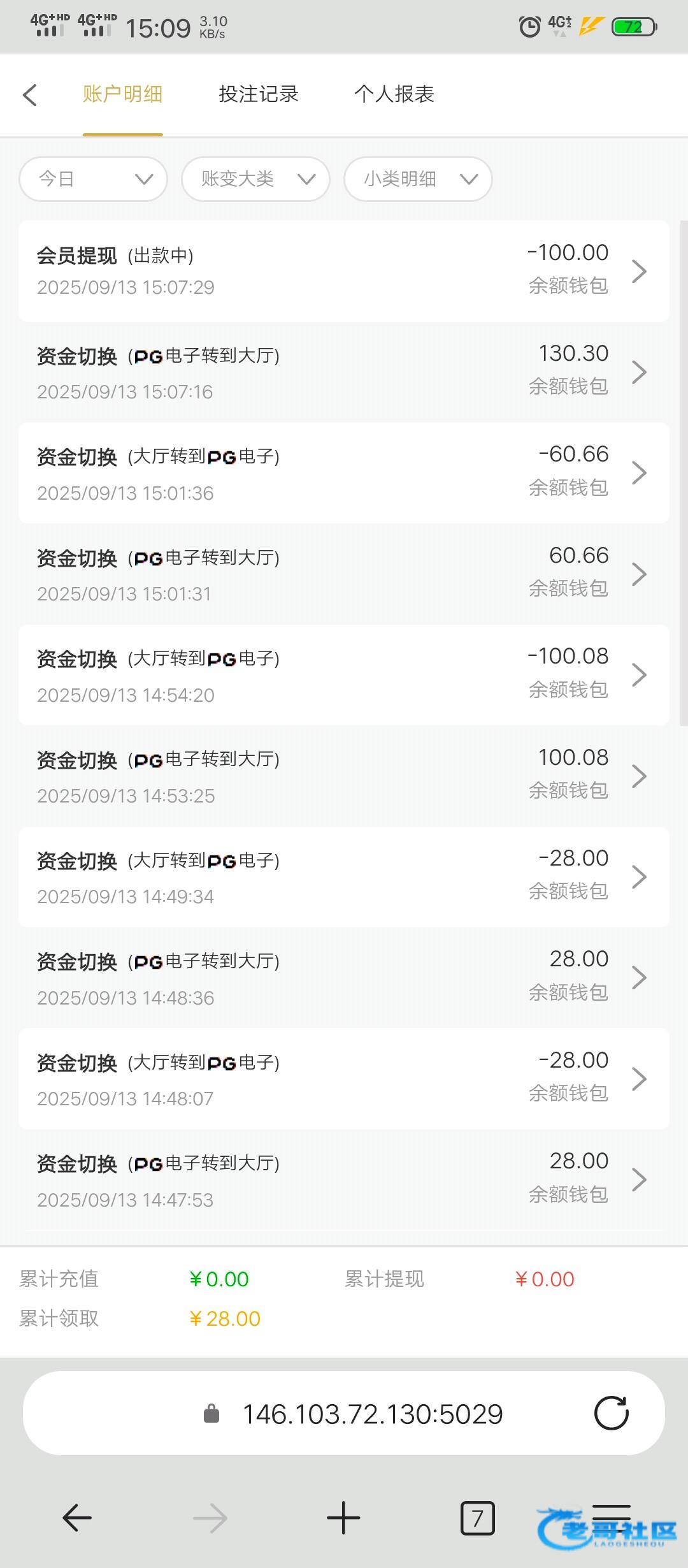View the 28.00 transfer at 14:47:53
Viewport: 688px width, 1568px height.
(x=344, y=1179)
